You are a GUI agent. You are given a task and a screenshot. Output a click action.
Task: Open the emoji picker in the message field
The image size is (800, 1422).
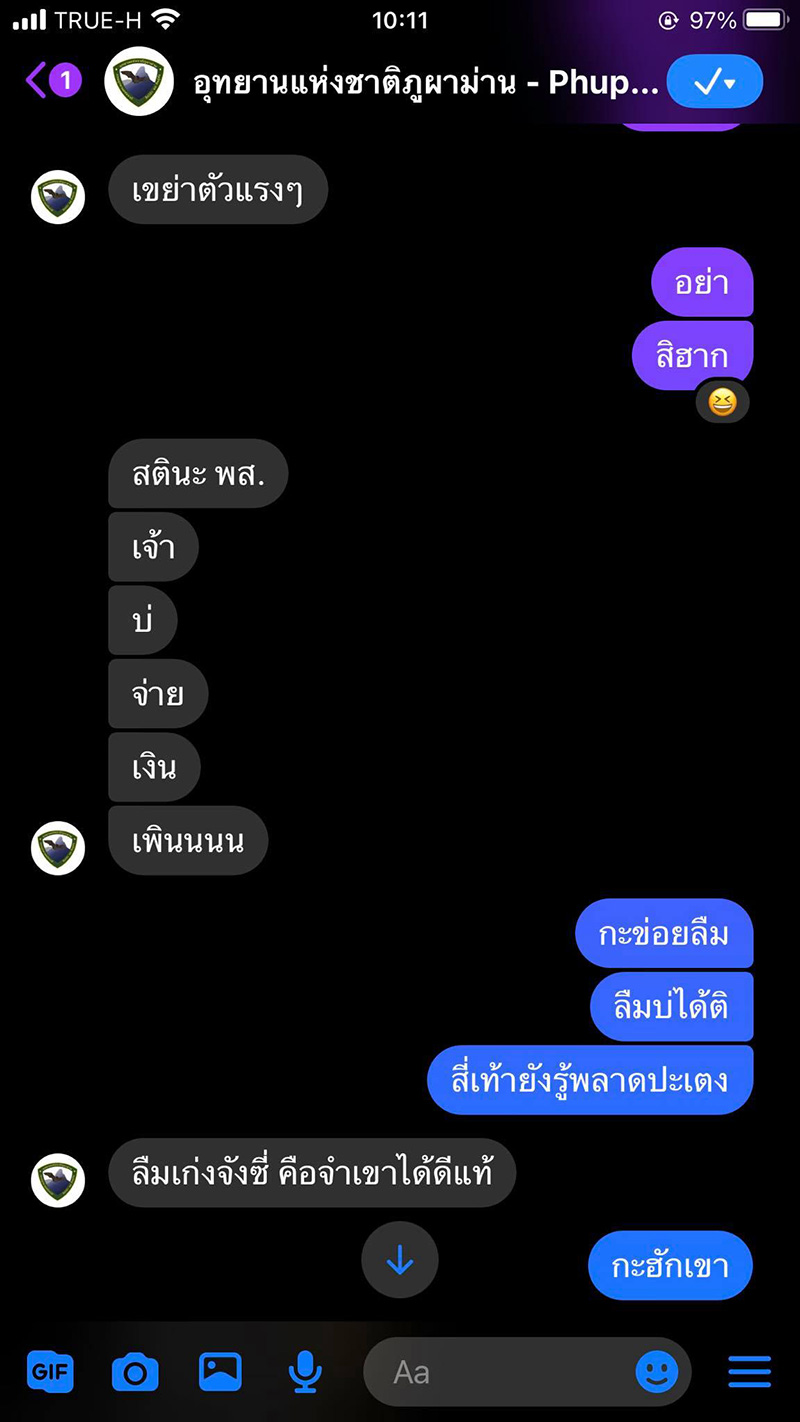657,1372
